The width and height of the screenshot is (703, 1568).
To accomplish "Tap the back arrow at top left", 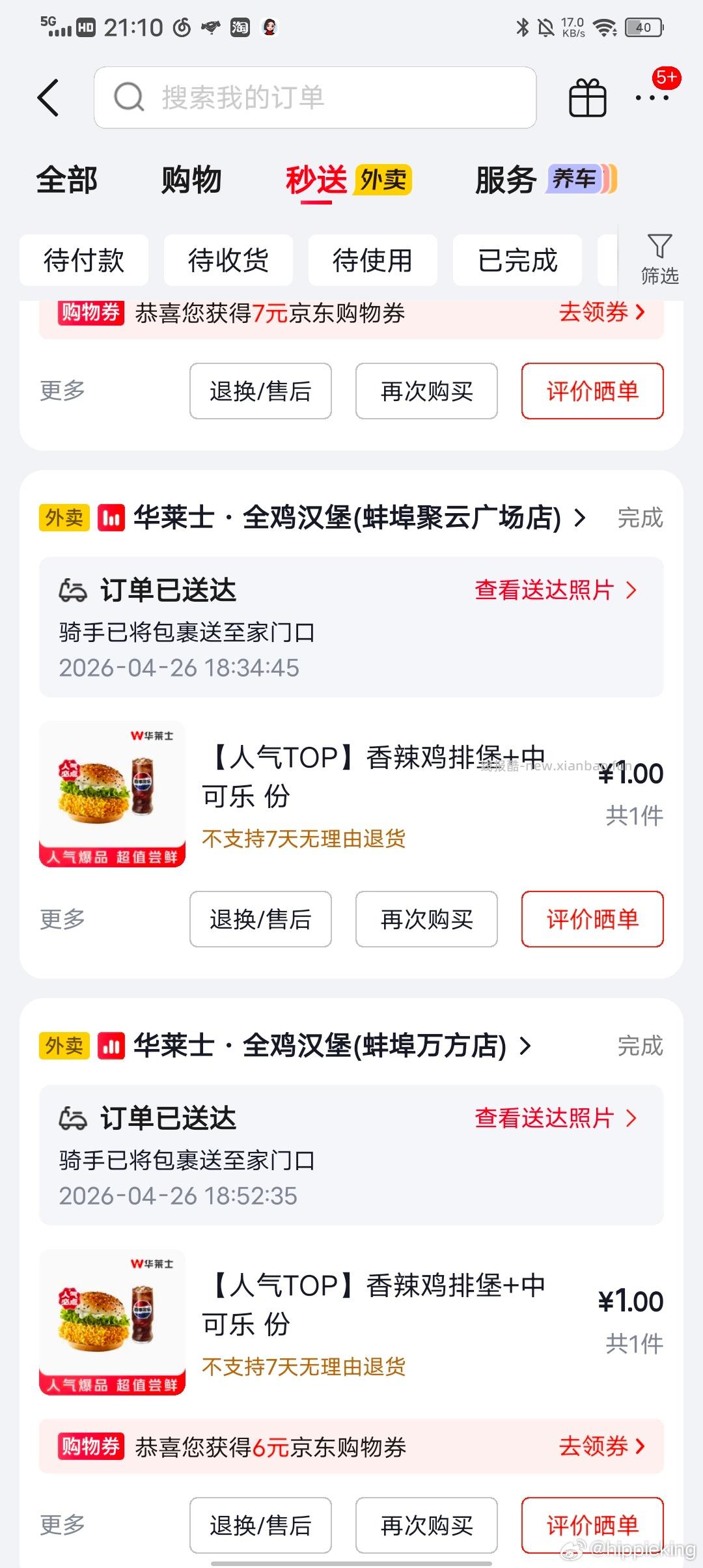I will click(49, 97).
